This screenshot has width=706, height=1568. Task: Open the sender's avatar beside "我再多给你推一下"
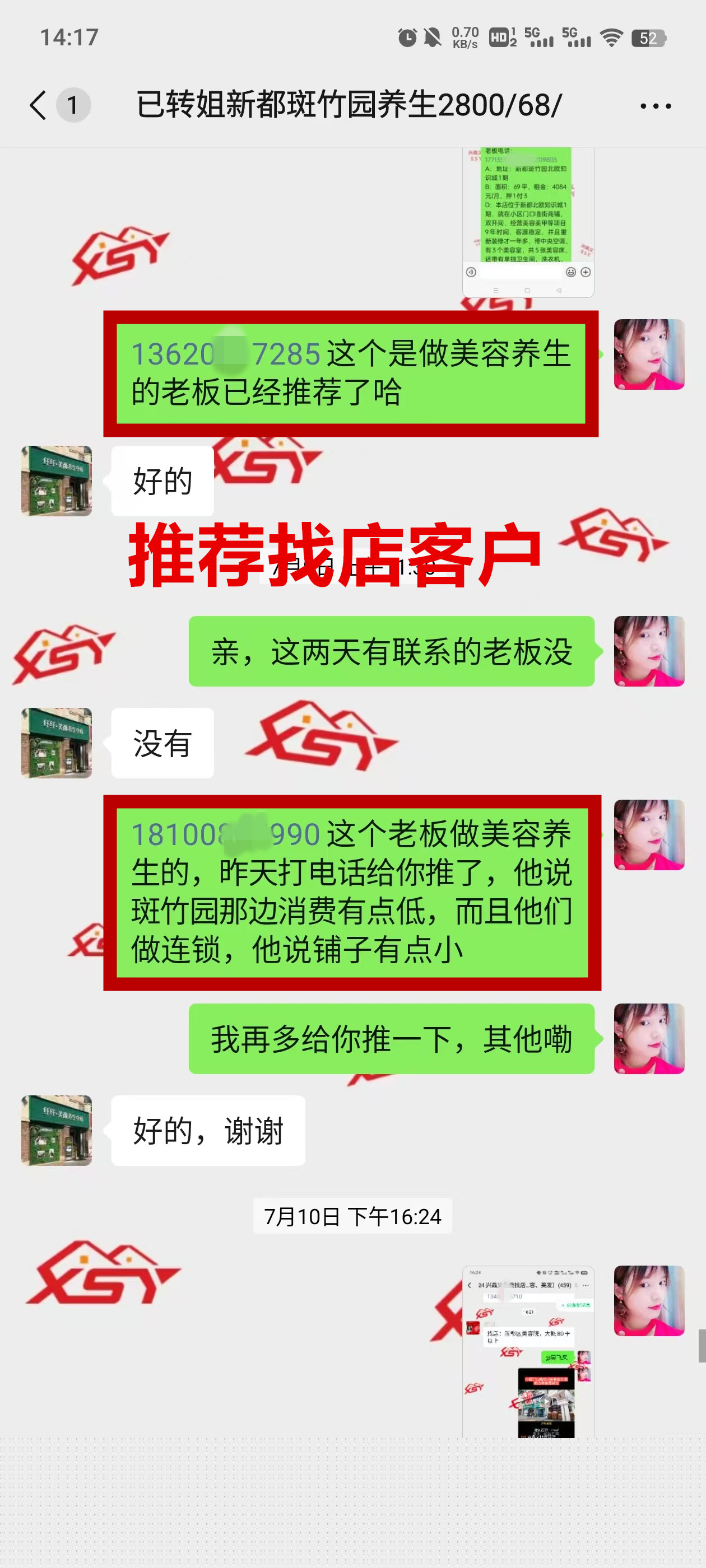649,1038
